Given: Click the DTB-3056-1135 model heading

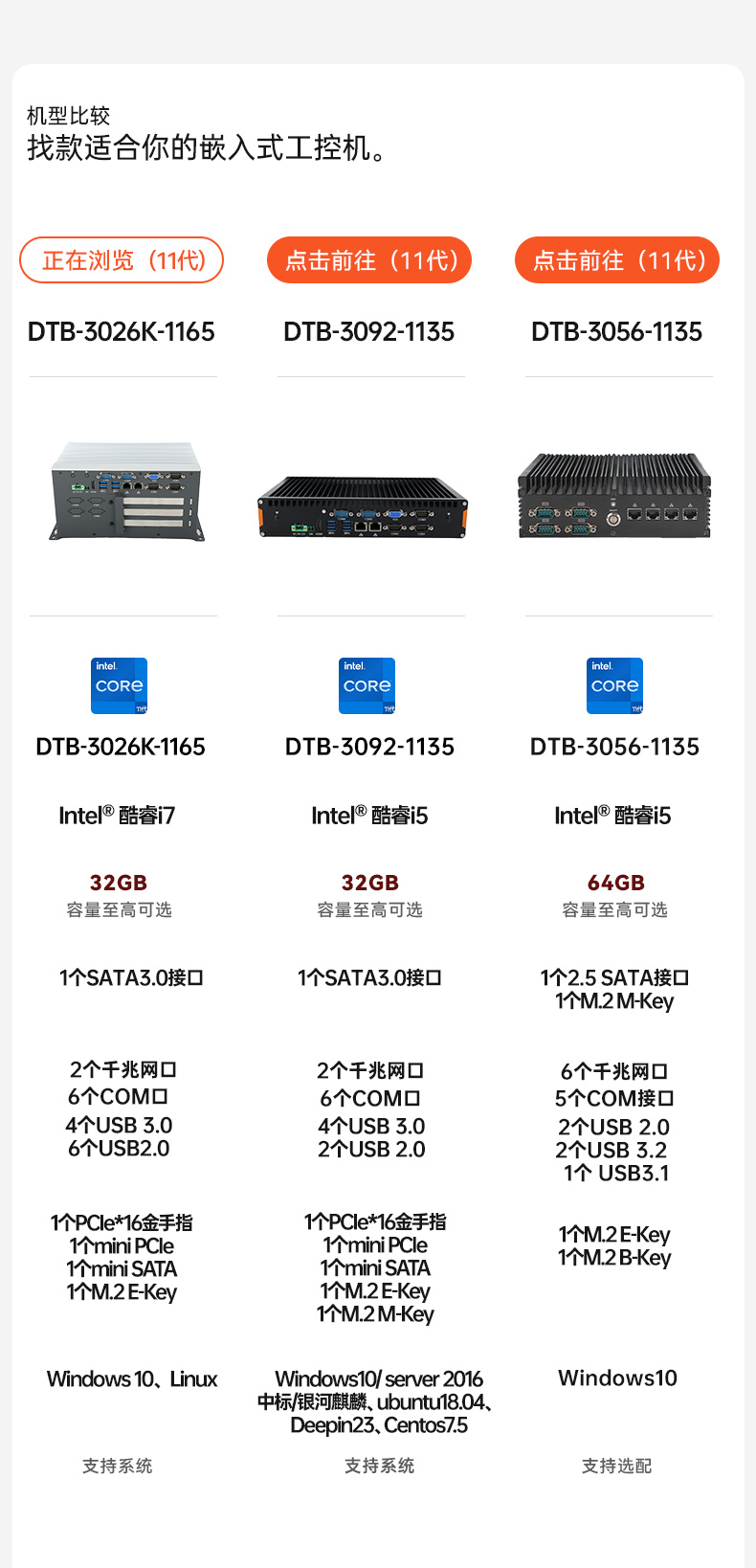Looking at the screenshot, I should tap(616, 331).
